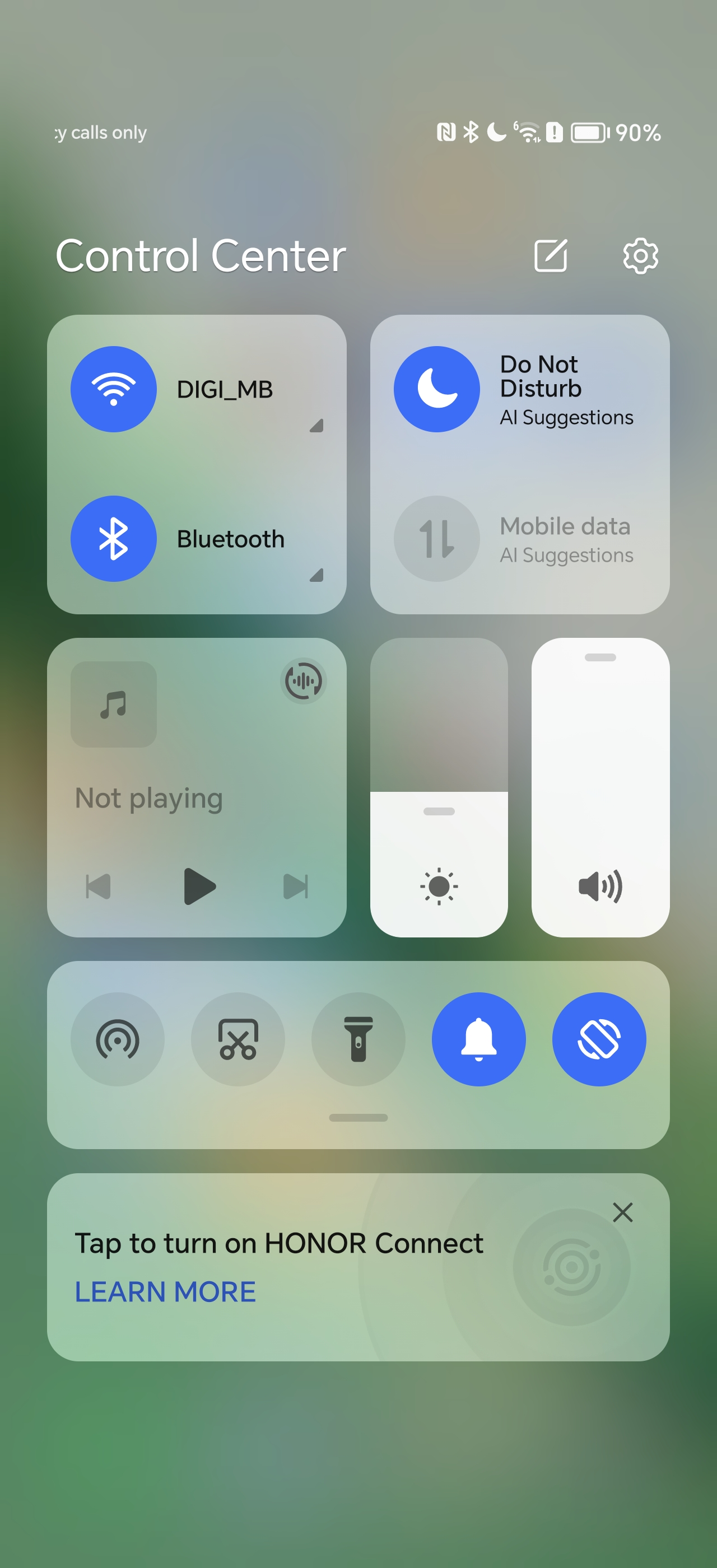
Task: Take a screenshot with scissors shortcut
Action: click(x=238, y=1039)
